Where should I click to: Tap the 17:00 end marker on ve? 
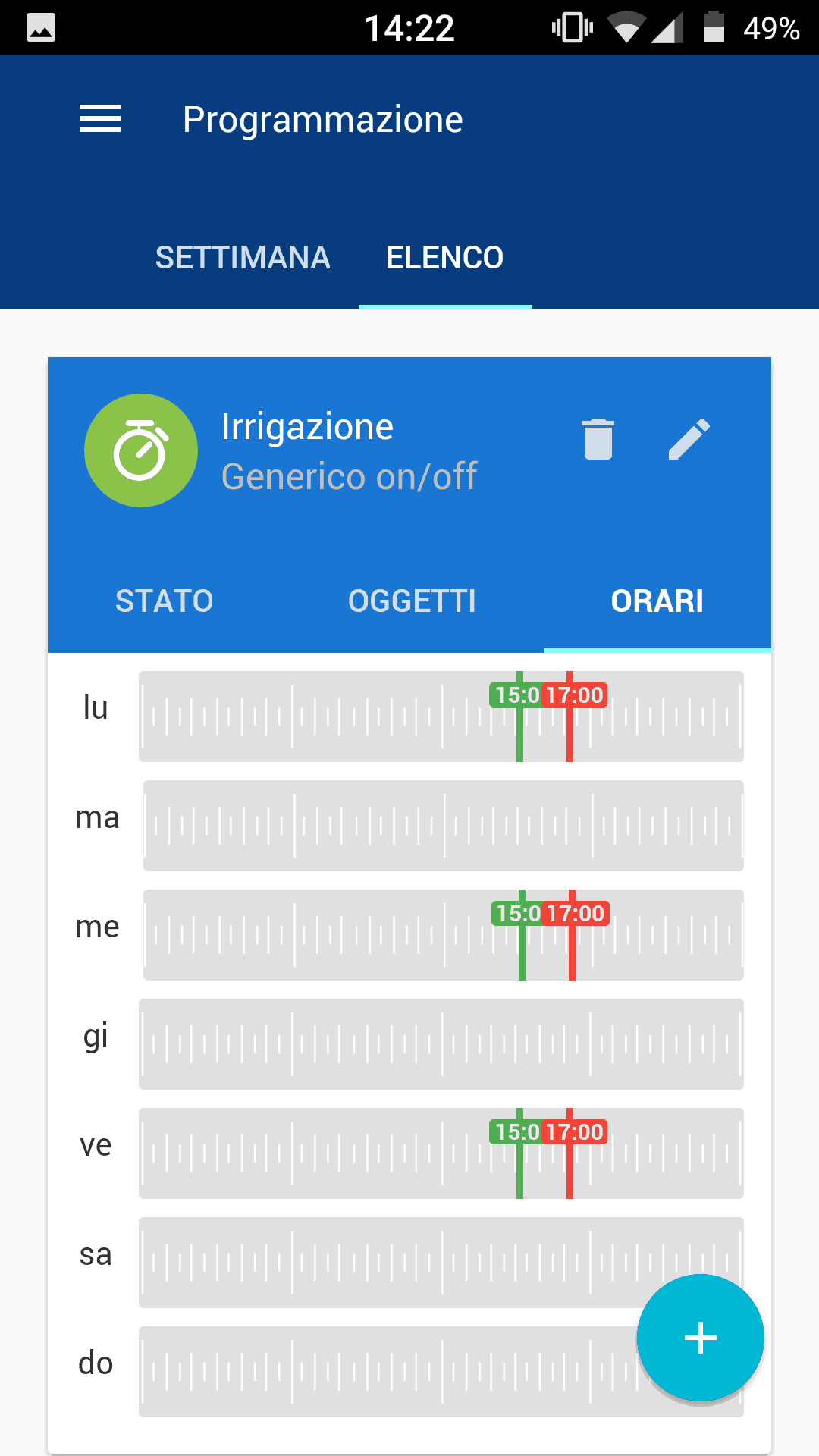575,1132
